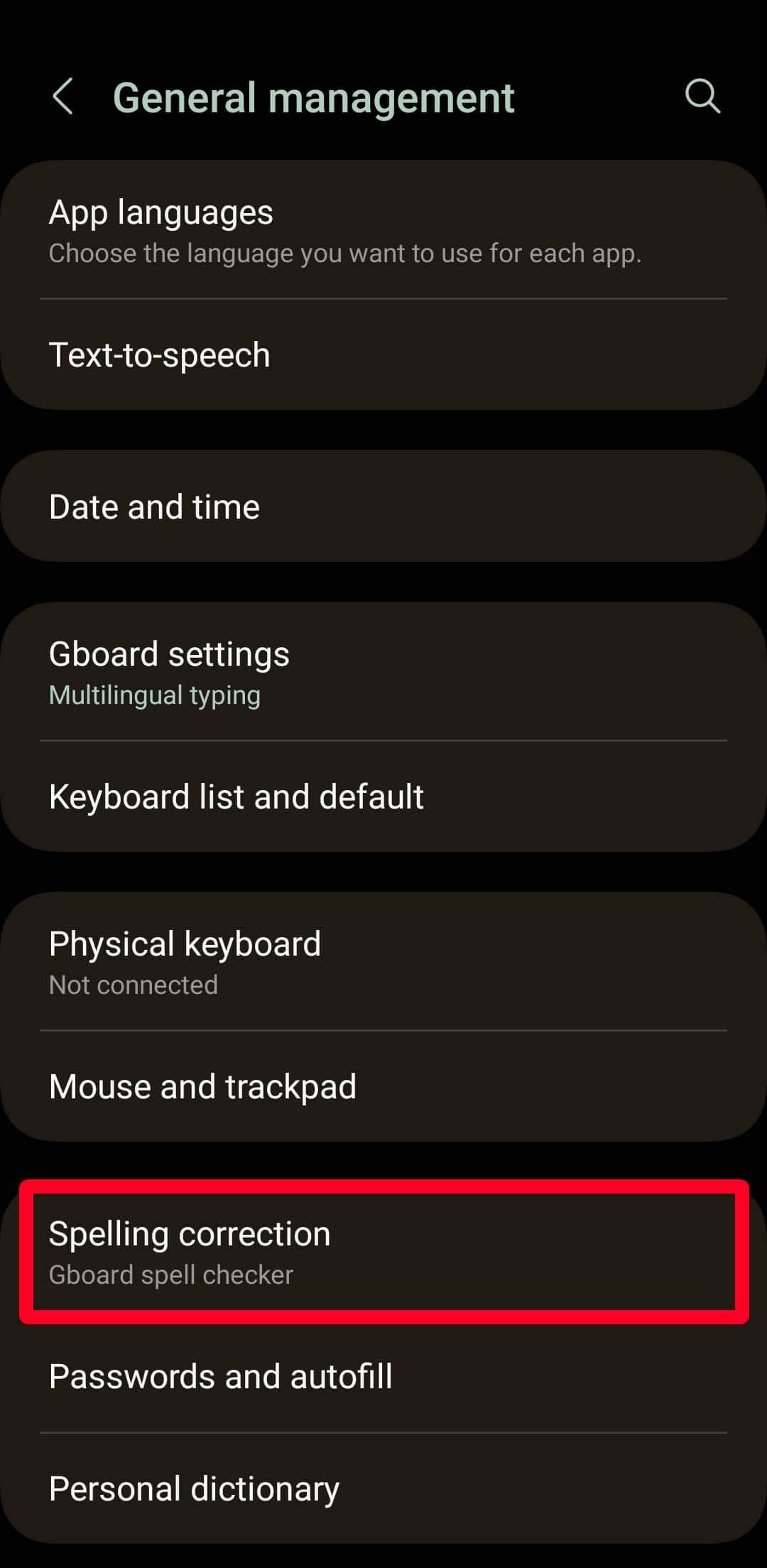Go back using the back arrow
This screenshot has height=1568, width=767.
point(62,97)
